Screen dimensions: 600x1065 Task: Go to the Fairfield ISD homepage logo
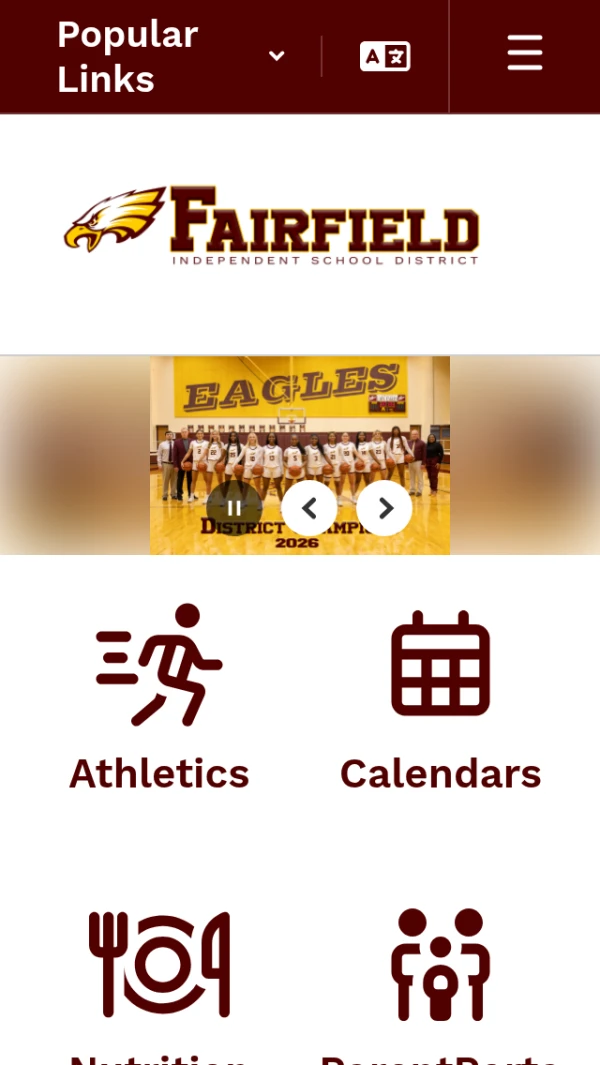(x=272, y=224)
